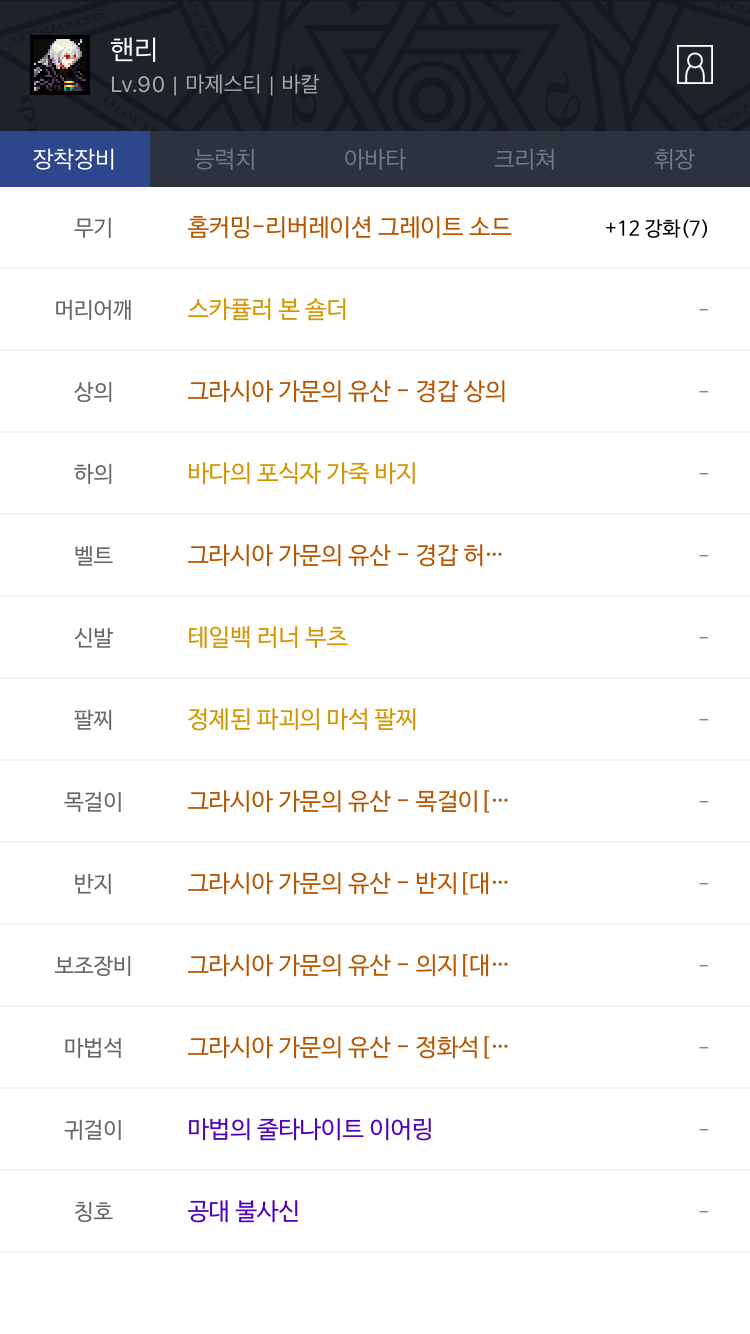View title 공대 불사신
This screenshot has height=1334, width=750.
243,1211
